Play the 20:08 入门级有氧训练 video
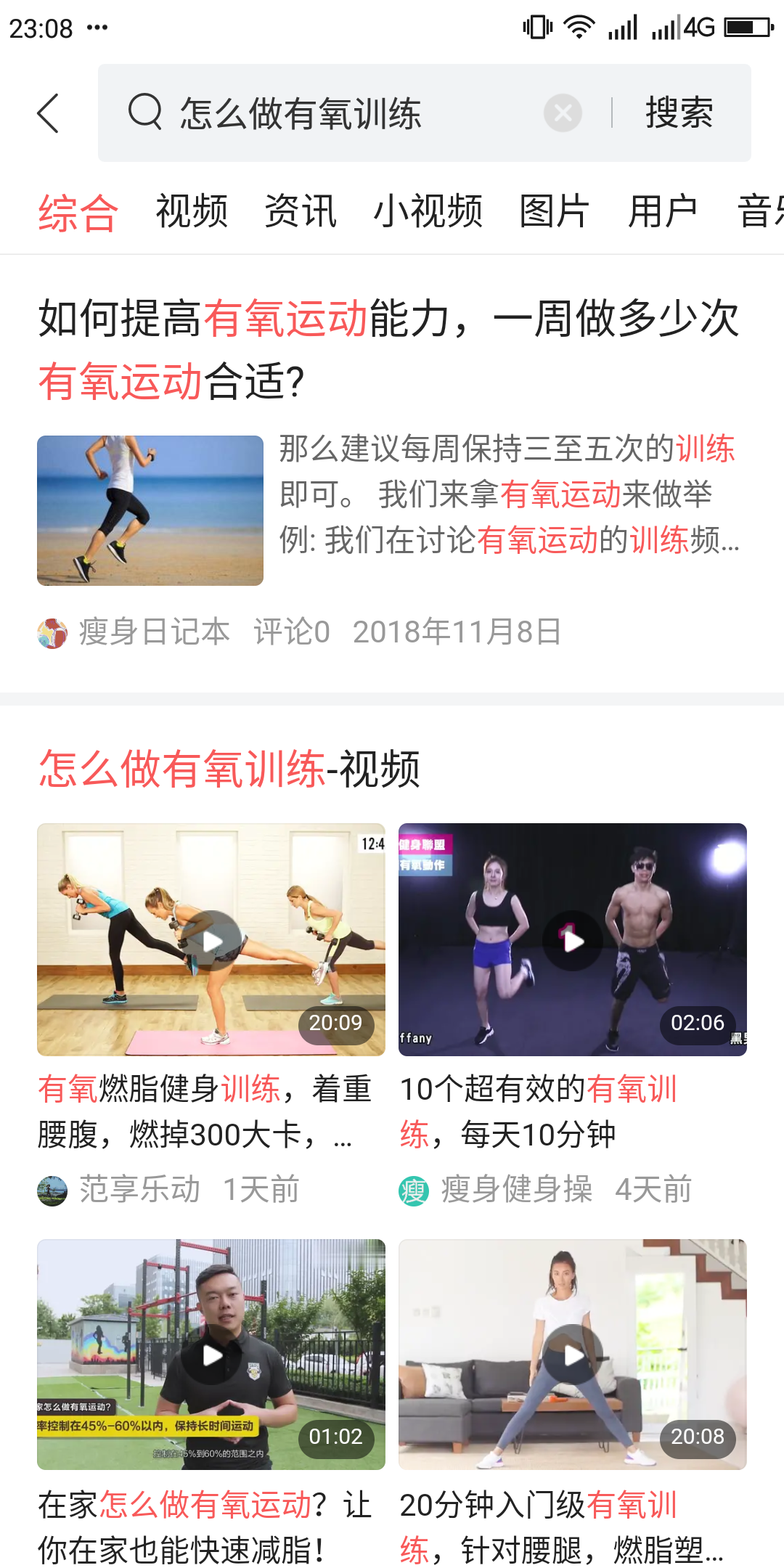 (573, 1356)
